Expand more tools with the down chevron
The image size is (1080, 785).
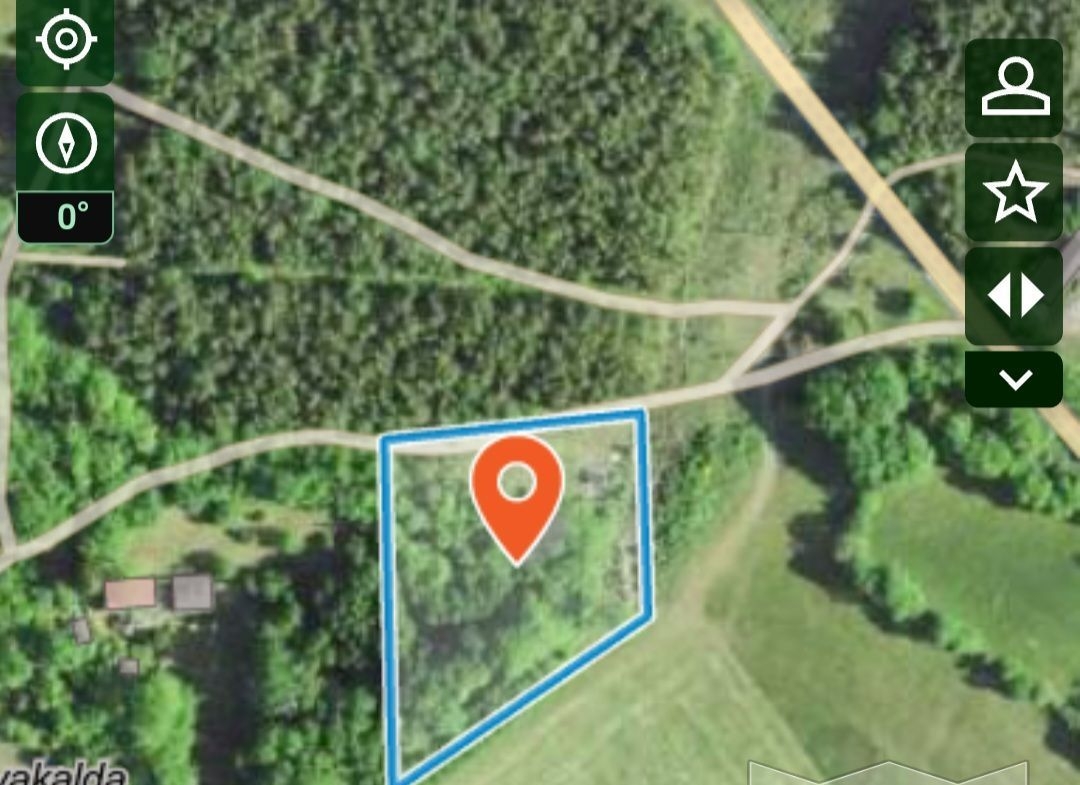[1014, 380]
